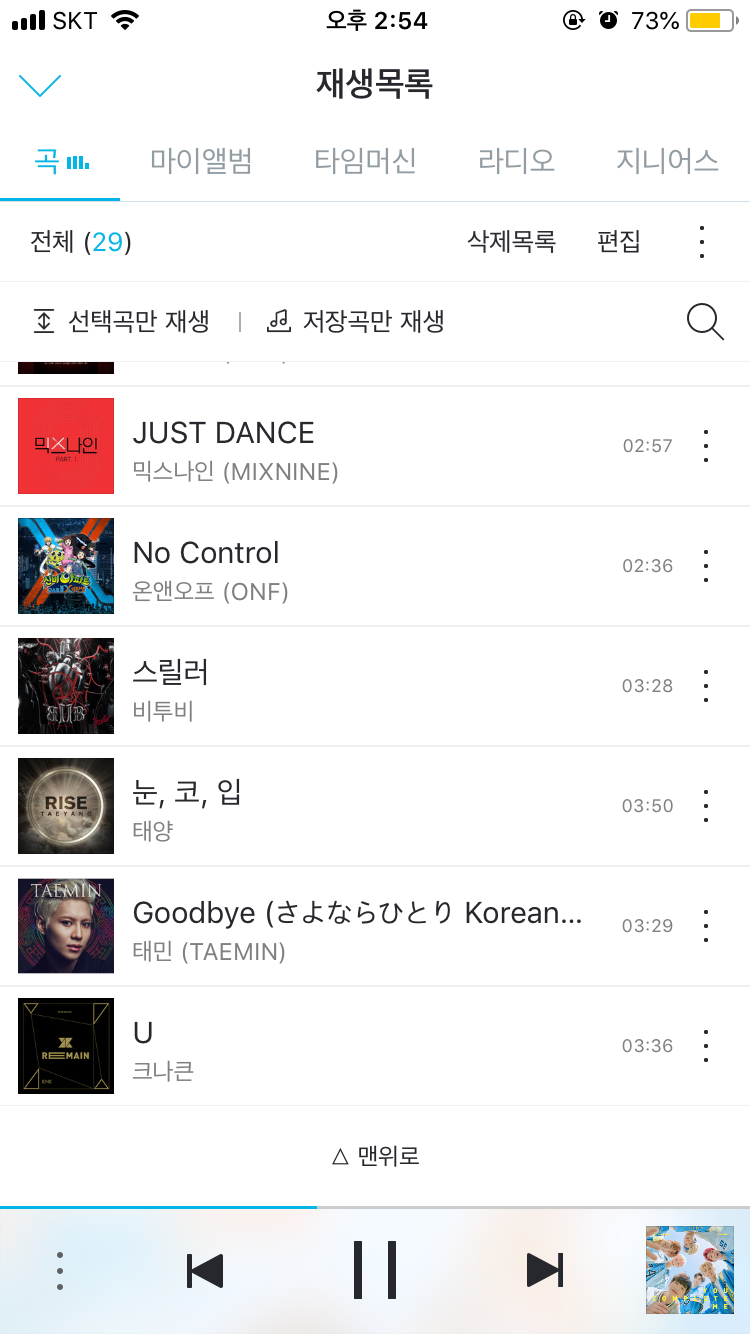750x1334 pixels.
Task: Switch to the 라디오 tab
Action: tap(515, 161)
